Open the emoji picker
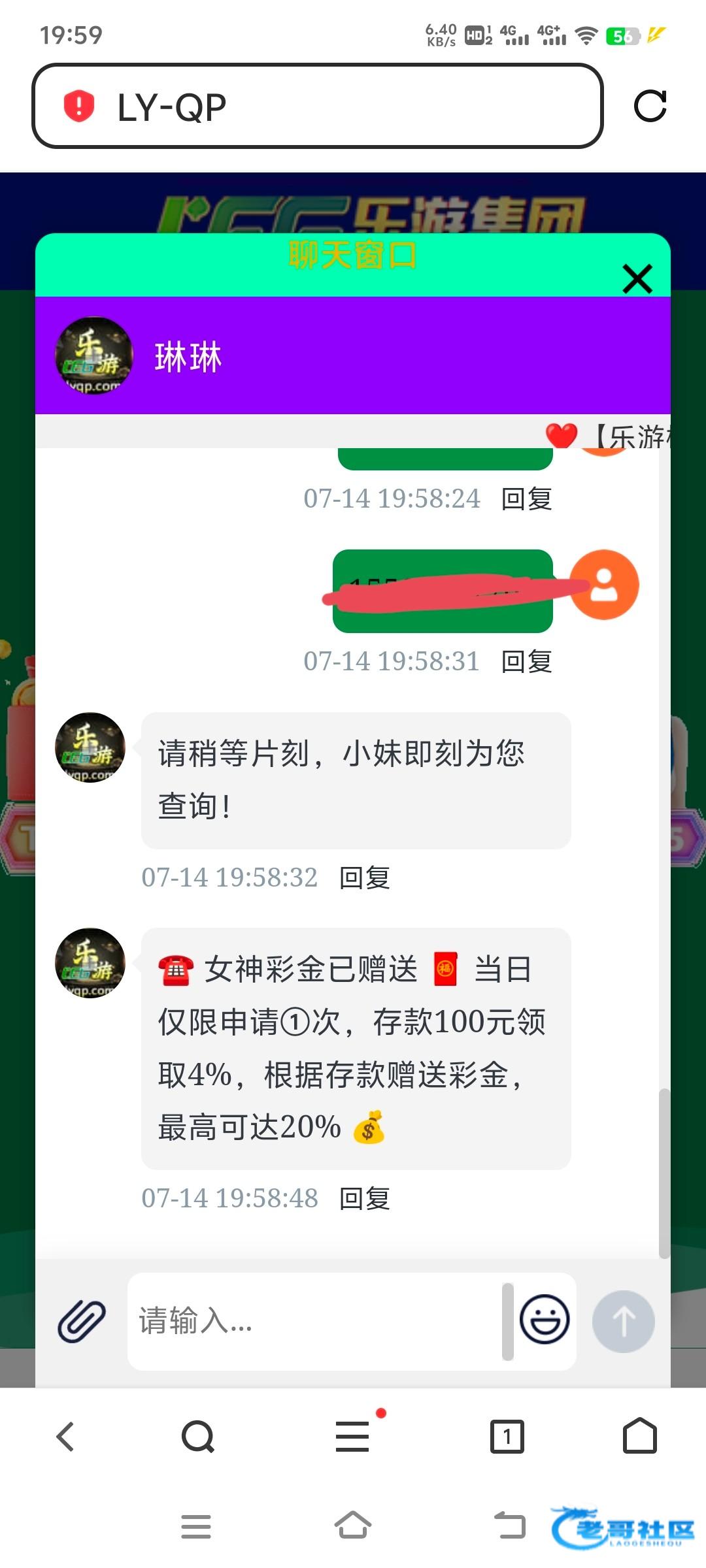 point(544,1320)
